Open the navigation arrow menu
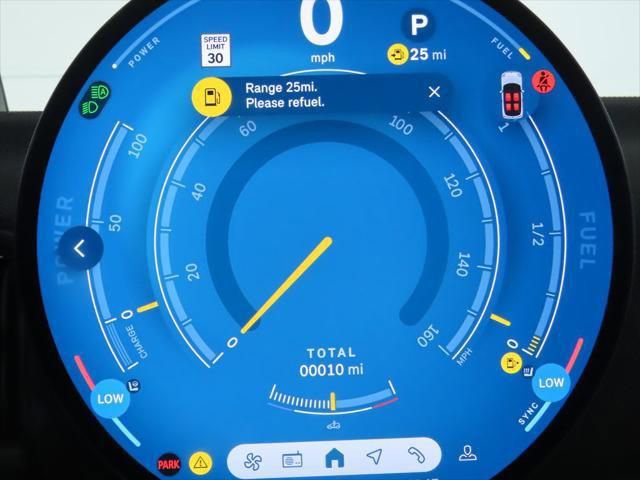 tap(375, 458)
